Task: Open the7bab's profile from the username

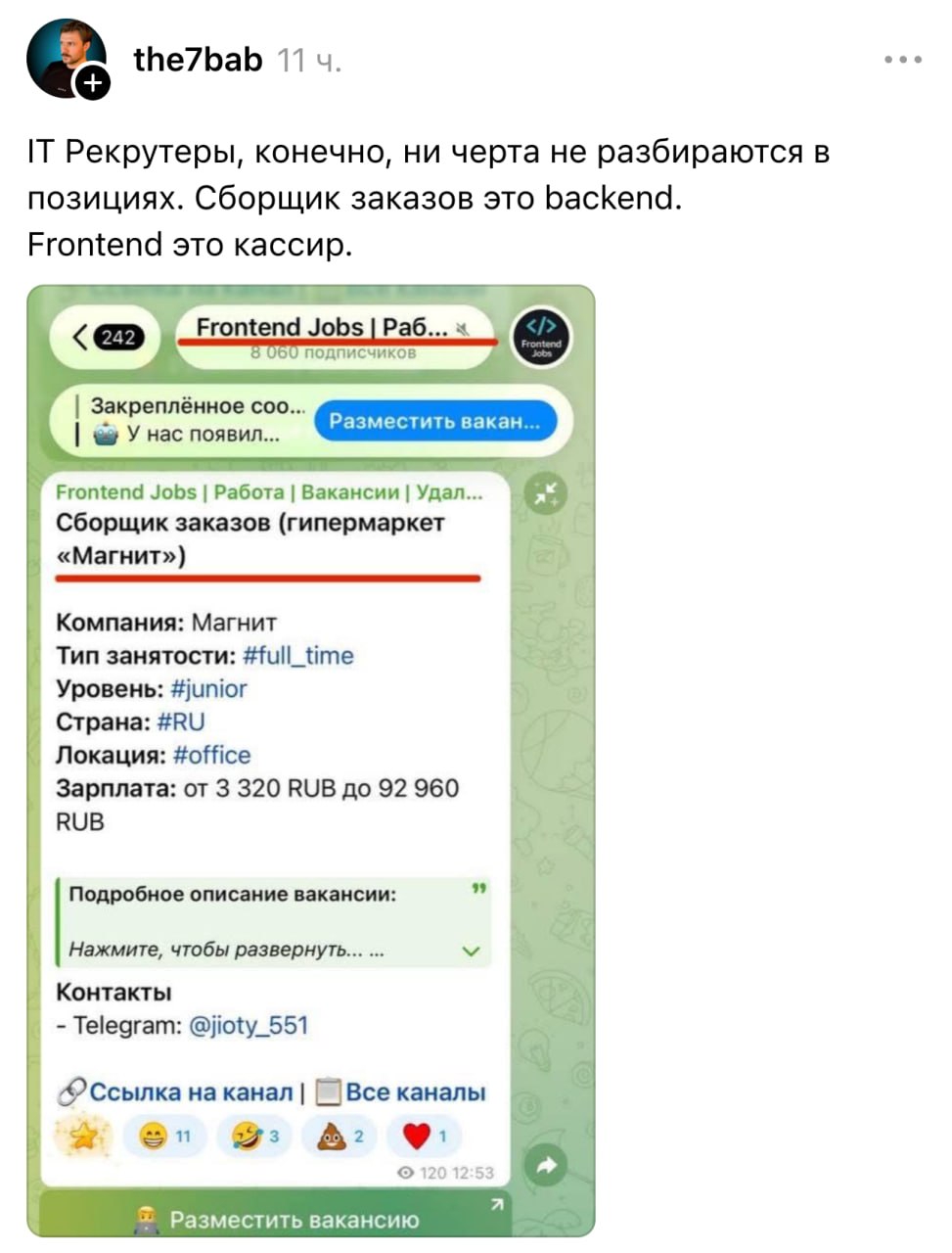Action: coord(198,60)
